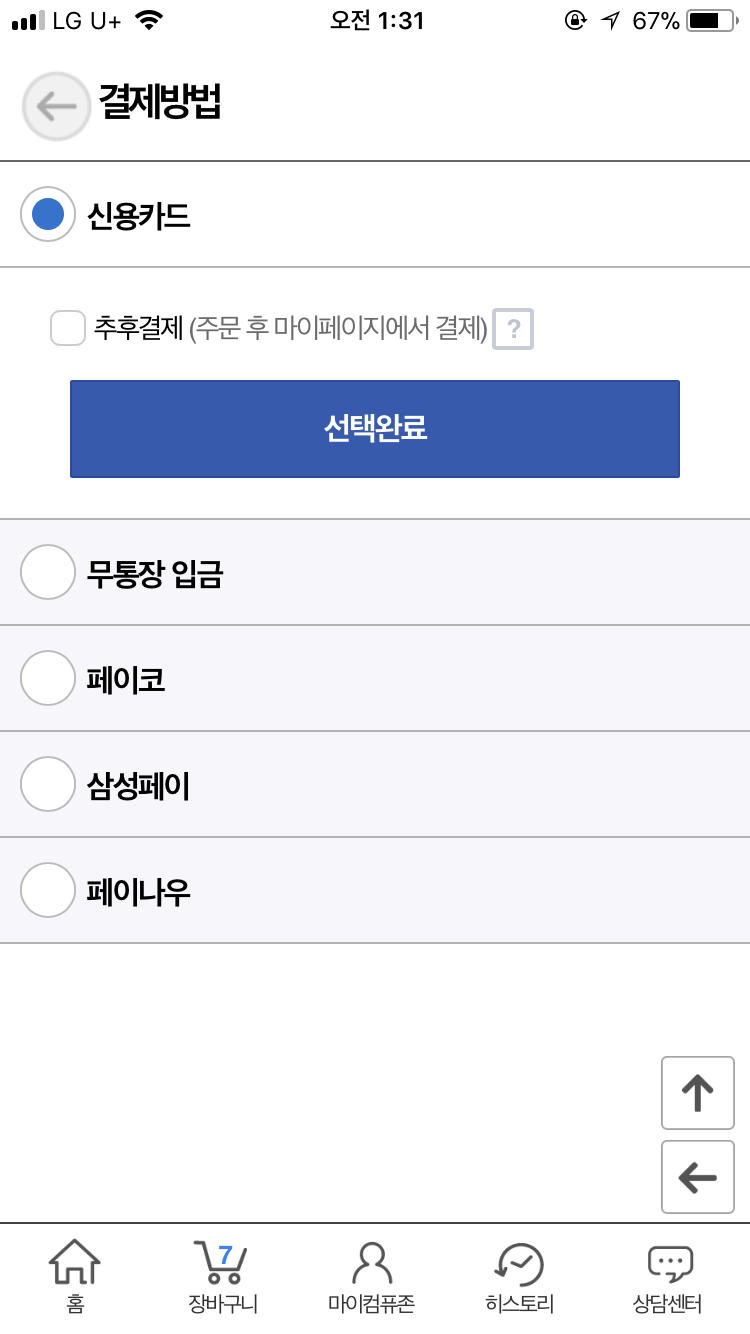This screenshot has width=750, height=1334.
Task: Open the 상담센터 tab
Action: click(x=668, y=1277)
